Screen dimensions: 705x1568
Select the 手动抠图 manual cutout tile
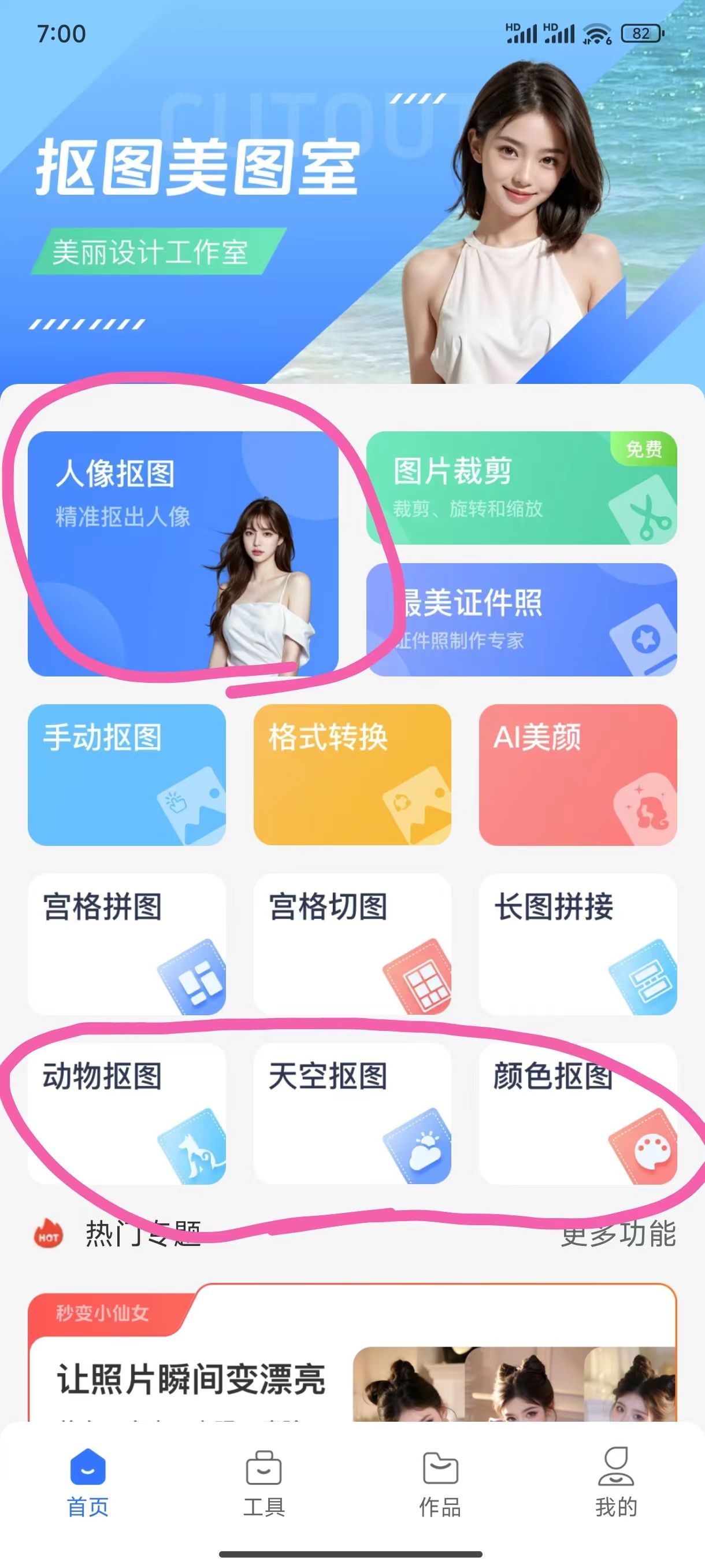(127, 774)
